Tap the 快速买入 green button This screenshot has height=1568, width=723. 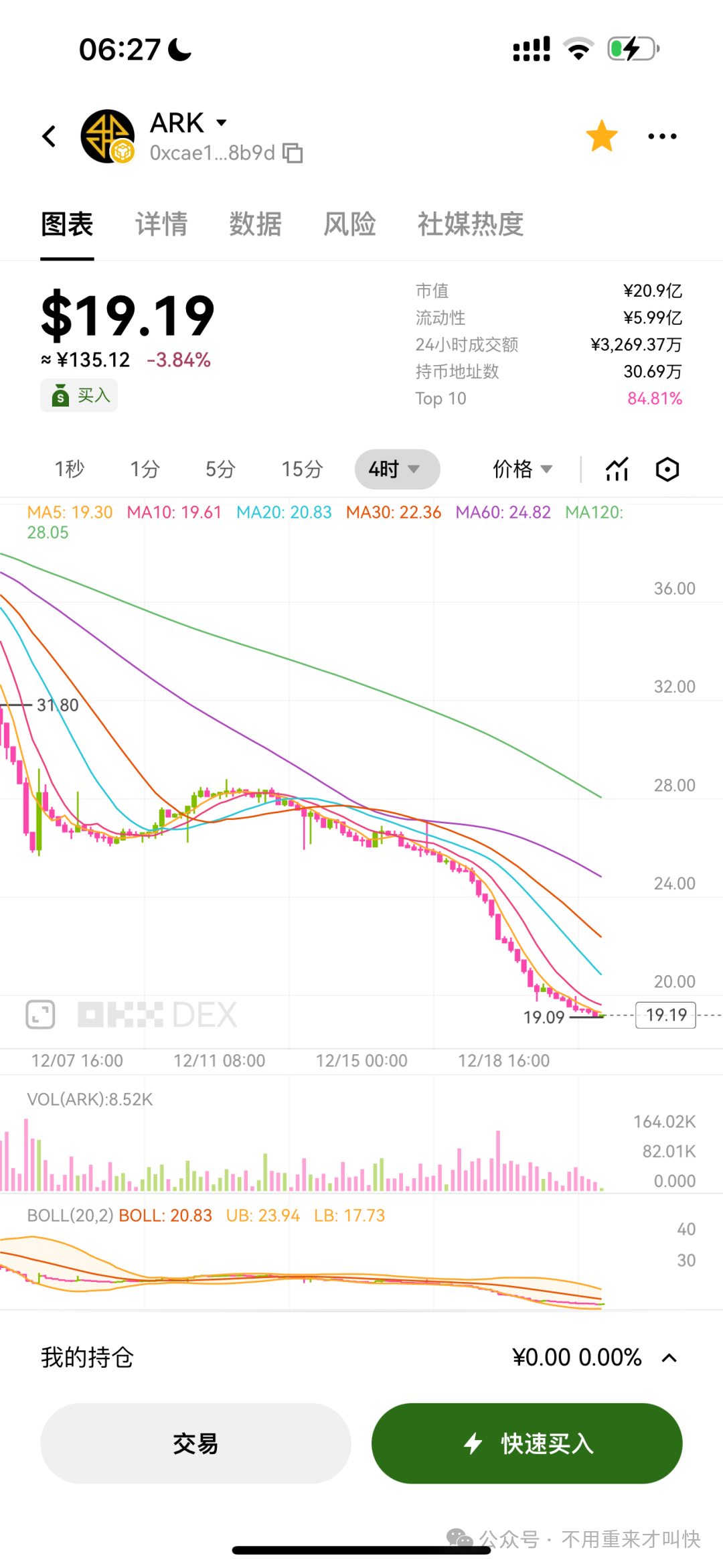tap(527, 1444)
